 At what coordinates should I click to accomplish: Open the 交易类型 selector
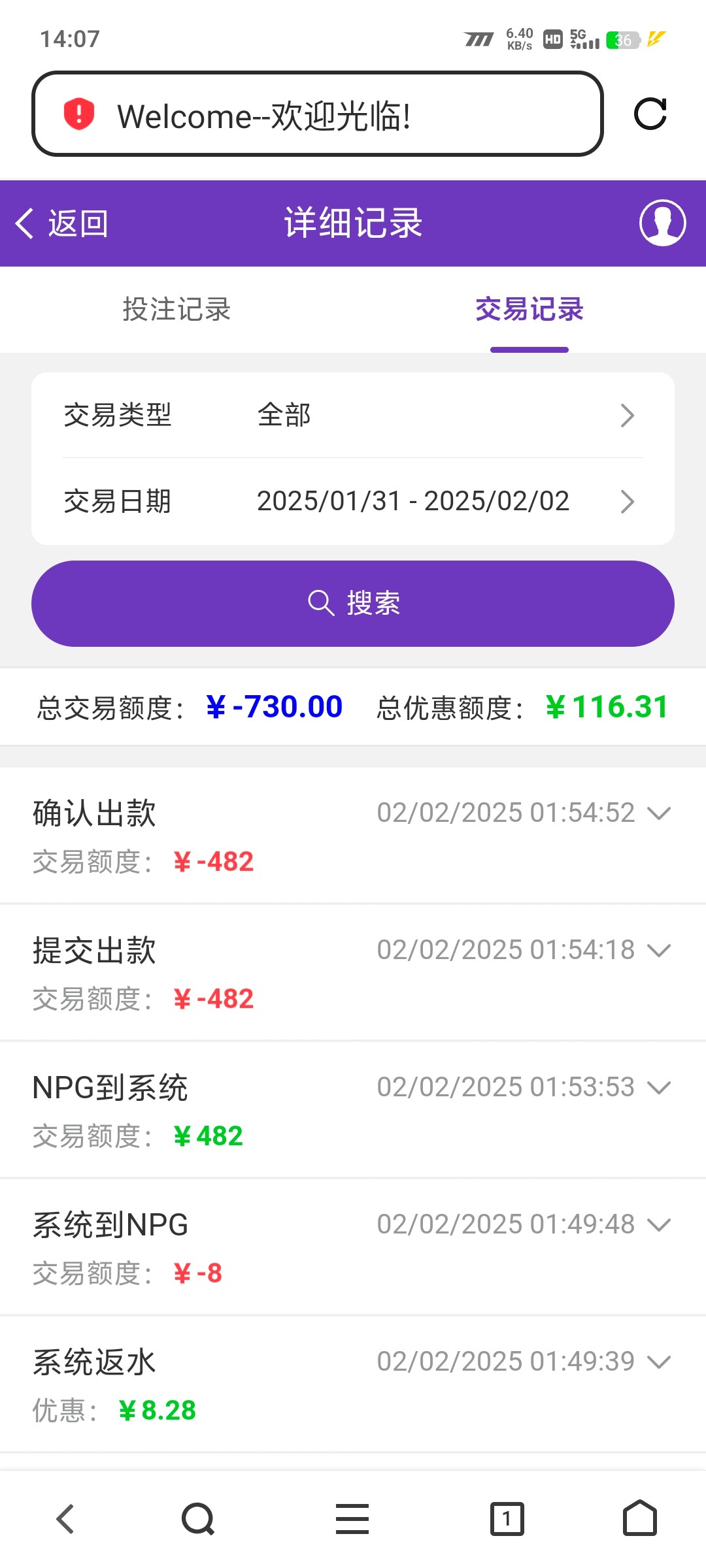pyautogui.click(x=353, y=416)
